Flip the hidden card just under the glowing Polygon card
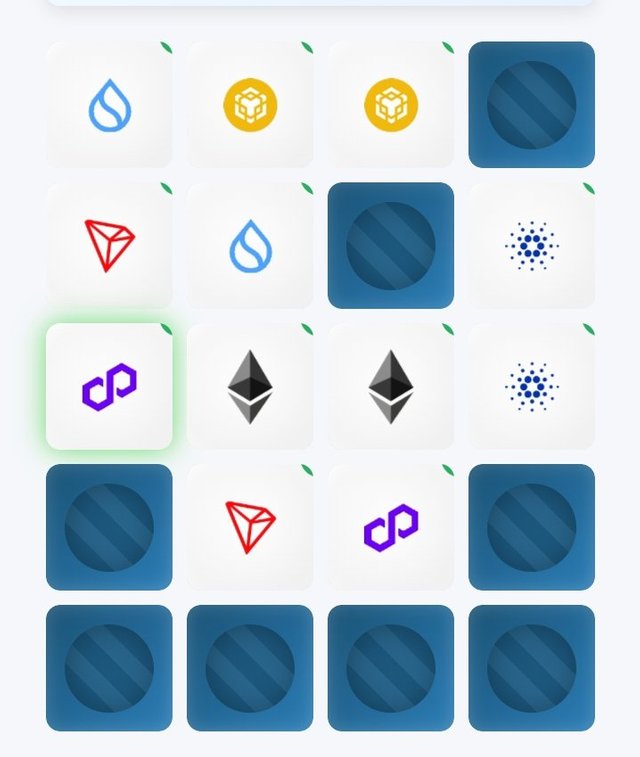Screen dimensions: 640x757 pos(109,527)
